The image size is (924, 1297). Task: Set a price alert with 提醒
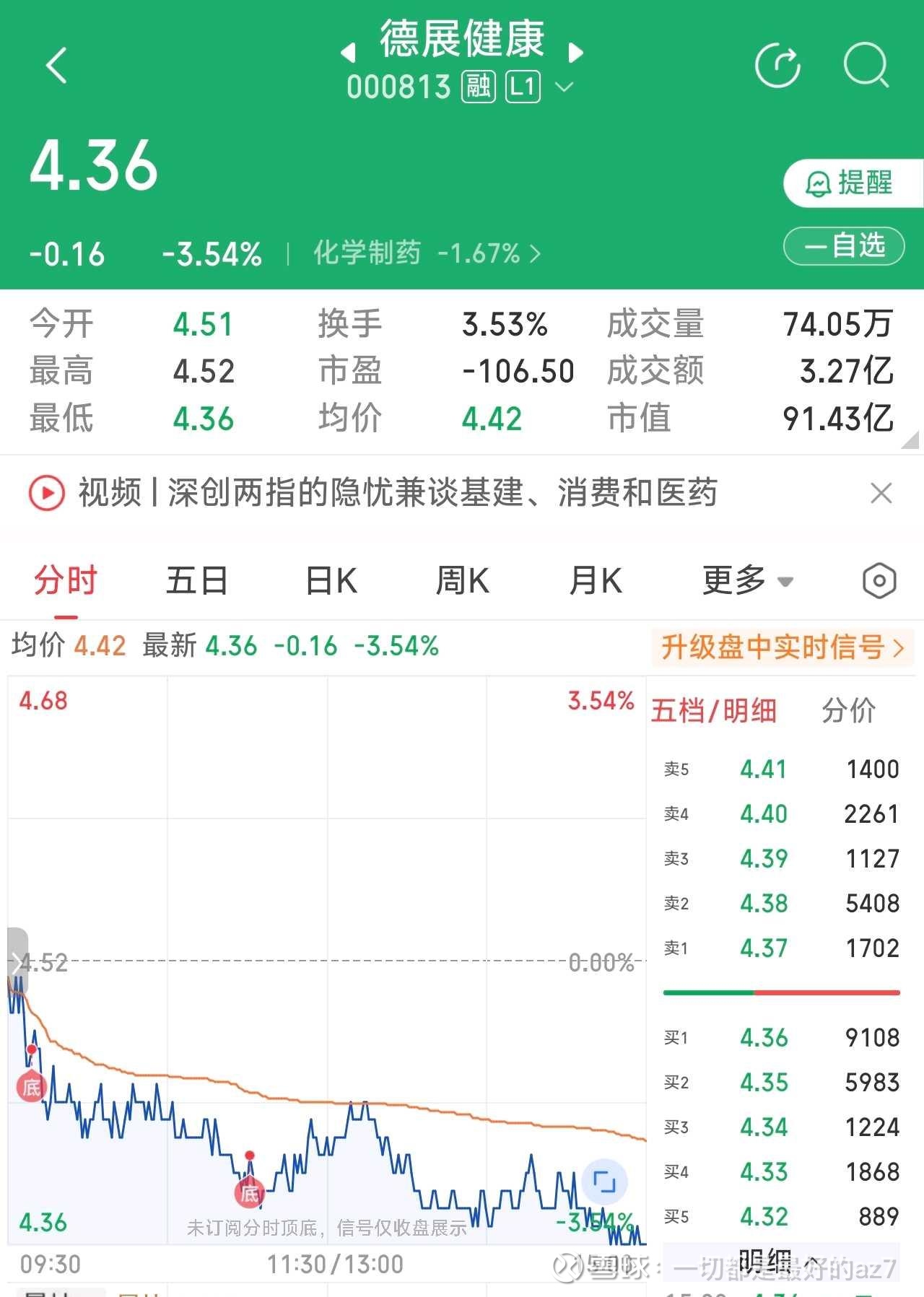(x=850, y=183)
